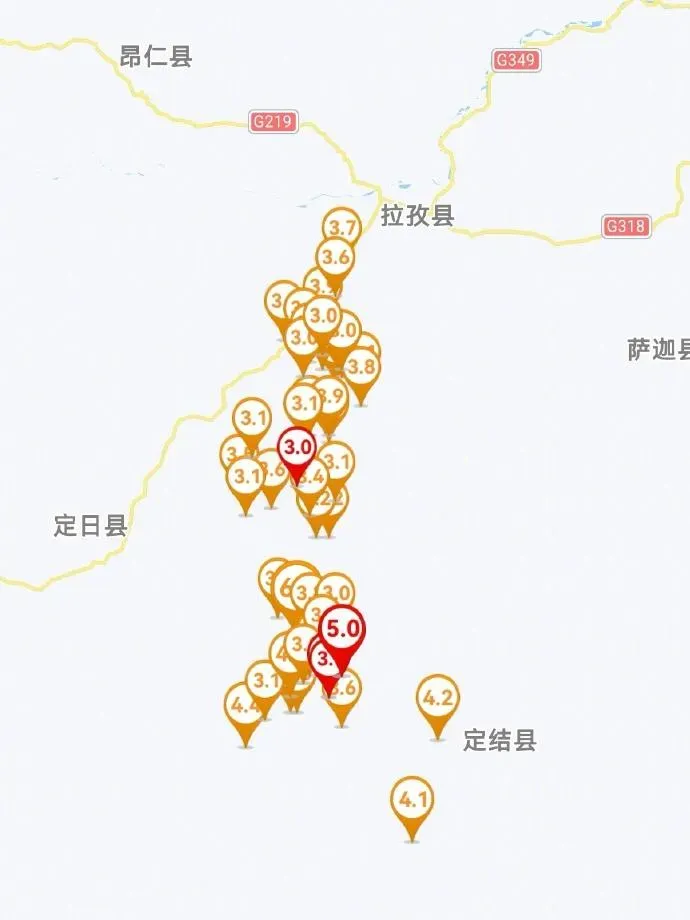Tap the 4.1 magnitude earthquake pin

pos(412,800)
